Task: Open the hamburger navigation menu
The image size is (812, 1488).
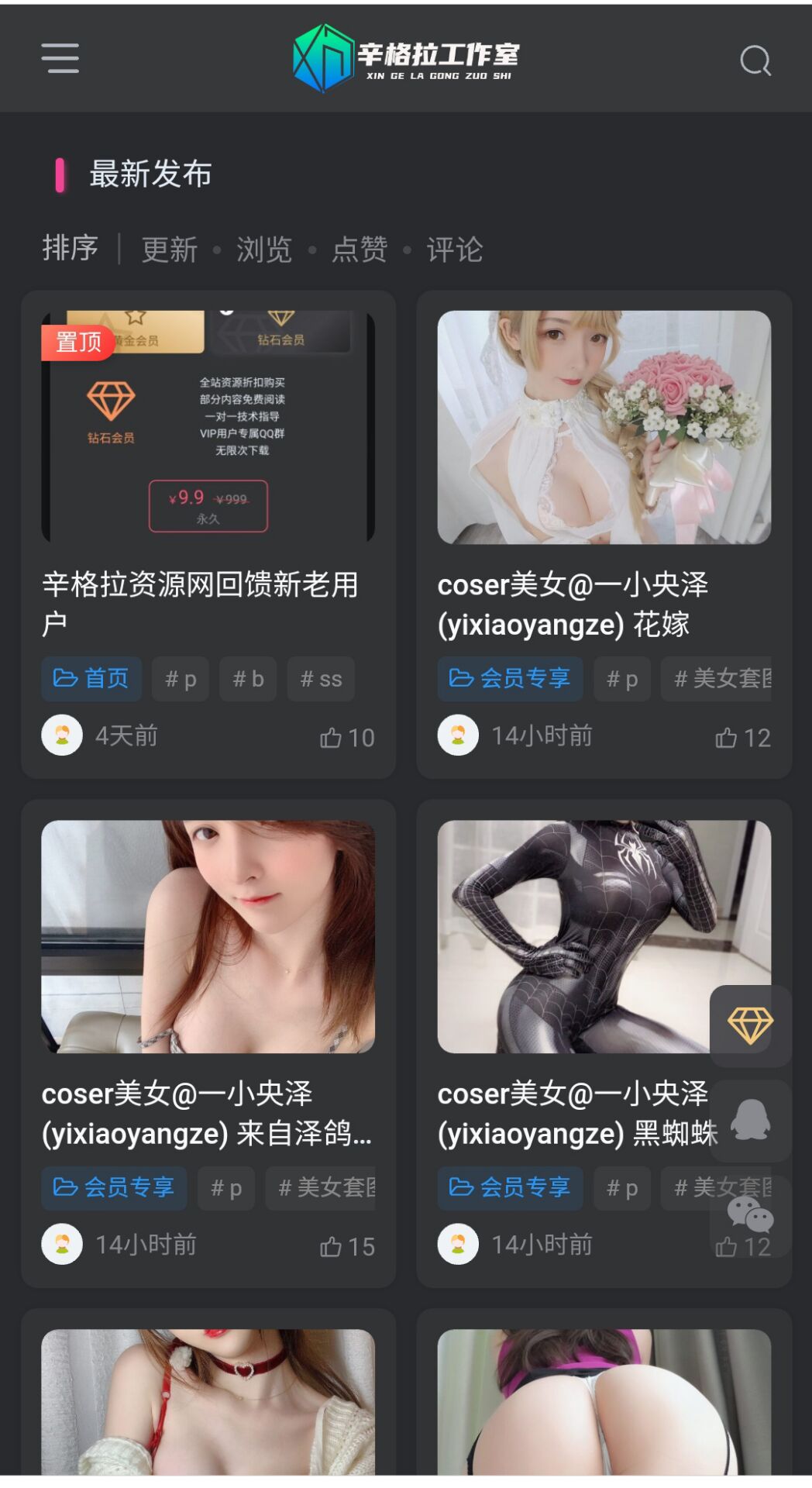Action: pyautogui.click(x=60, y=58)
